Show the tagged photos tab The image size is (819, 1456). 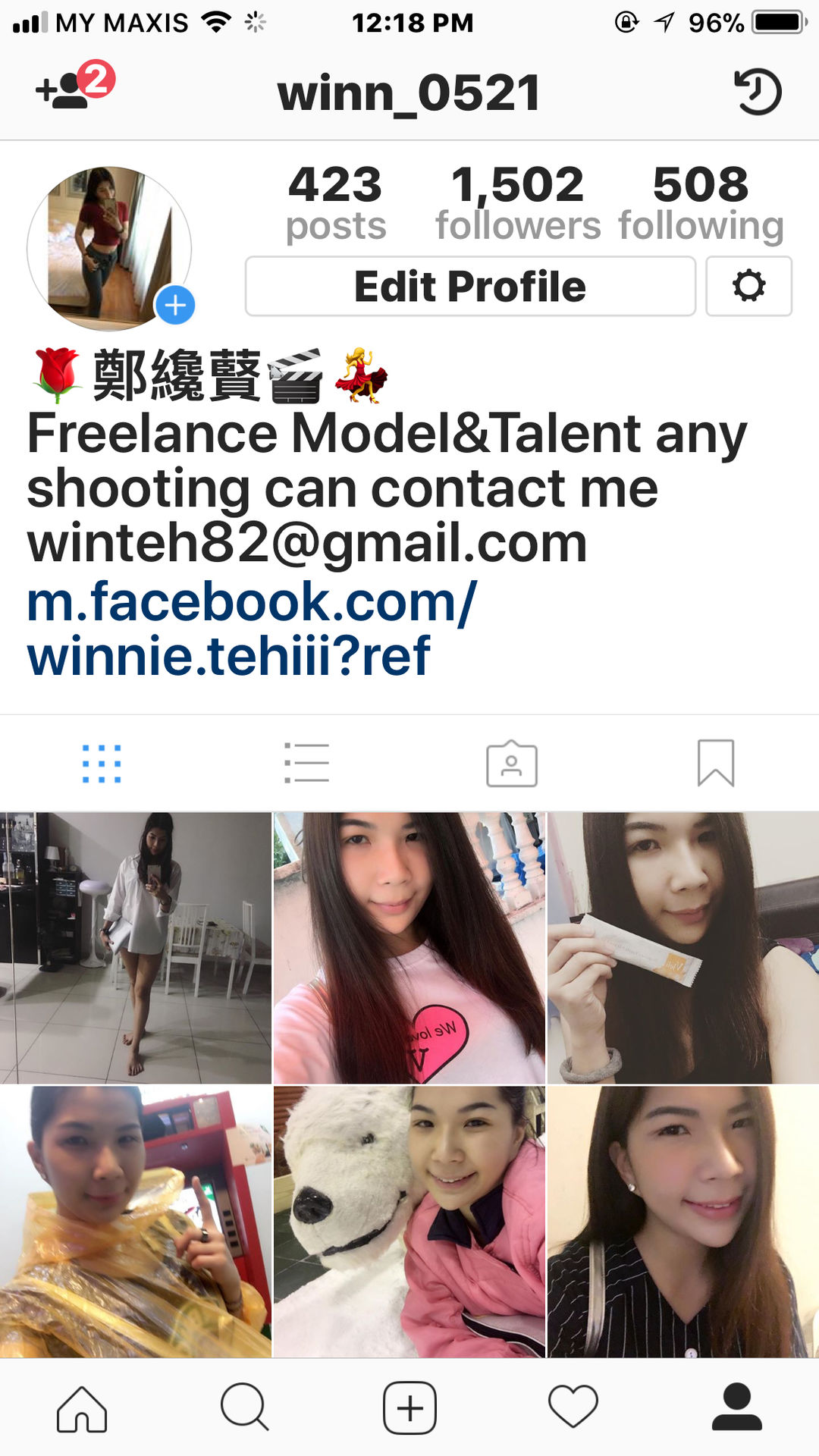(512, 763)
